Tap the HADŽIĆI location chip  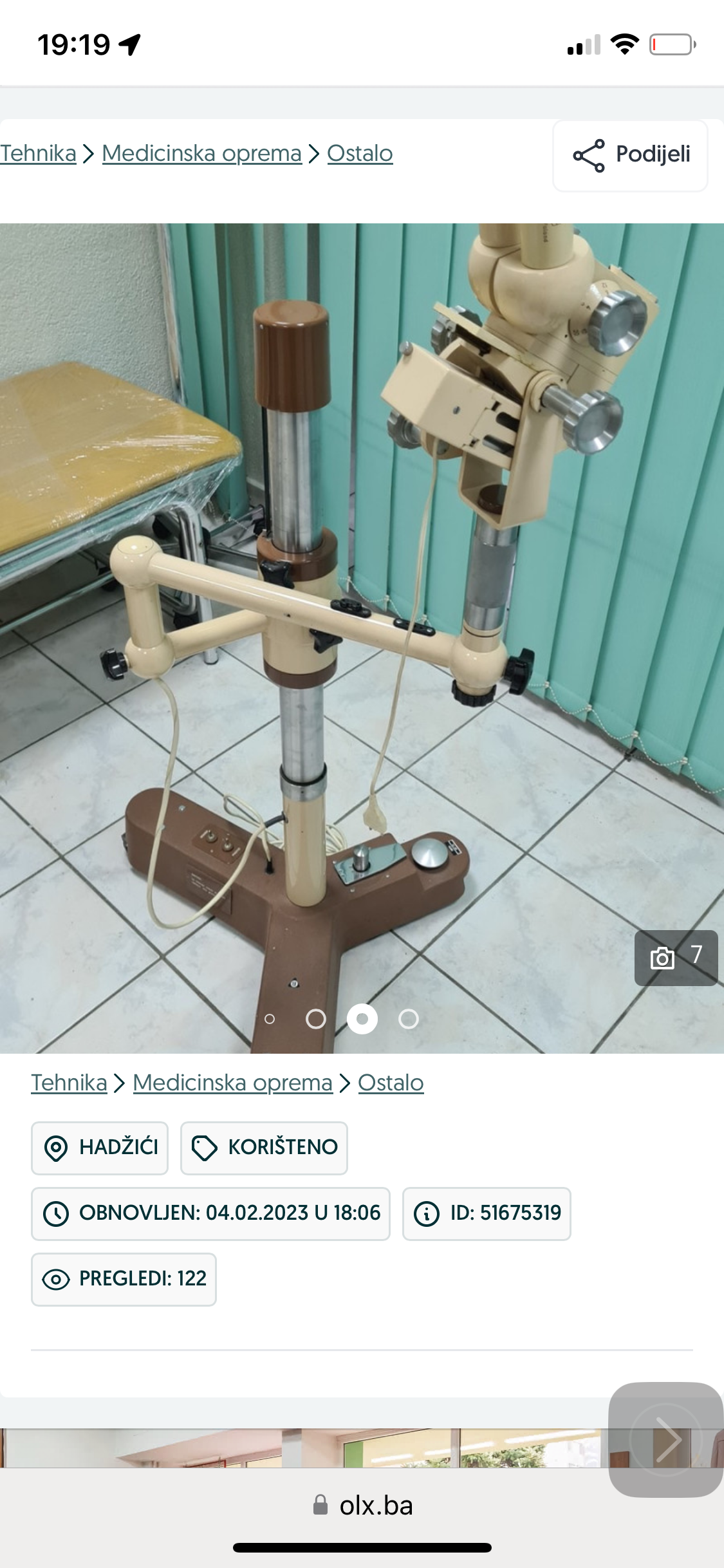point(100,1148)
